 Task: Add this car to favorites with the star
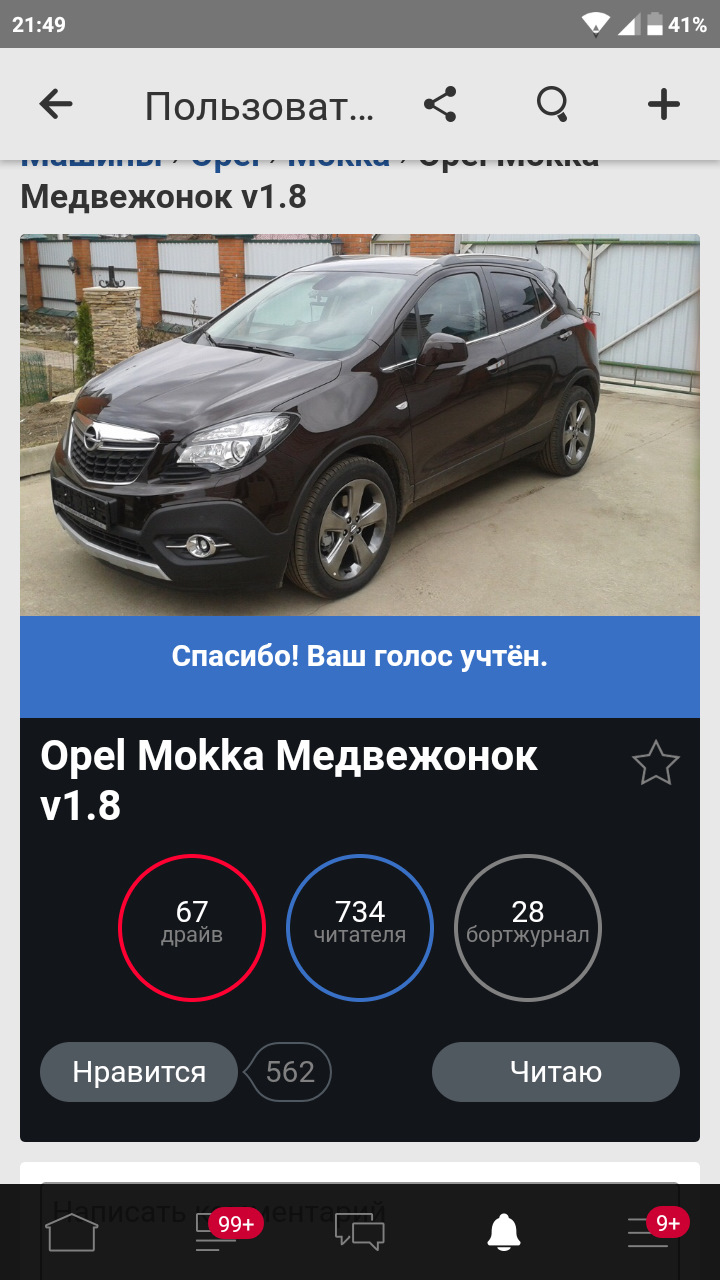coord(656,764)
